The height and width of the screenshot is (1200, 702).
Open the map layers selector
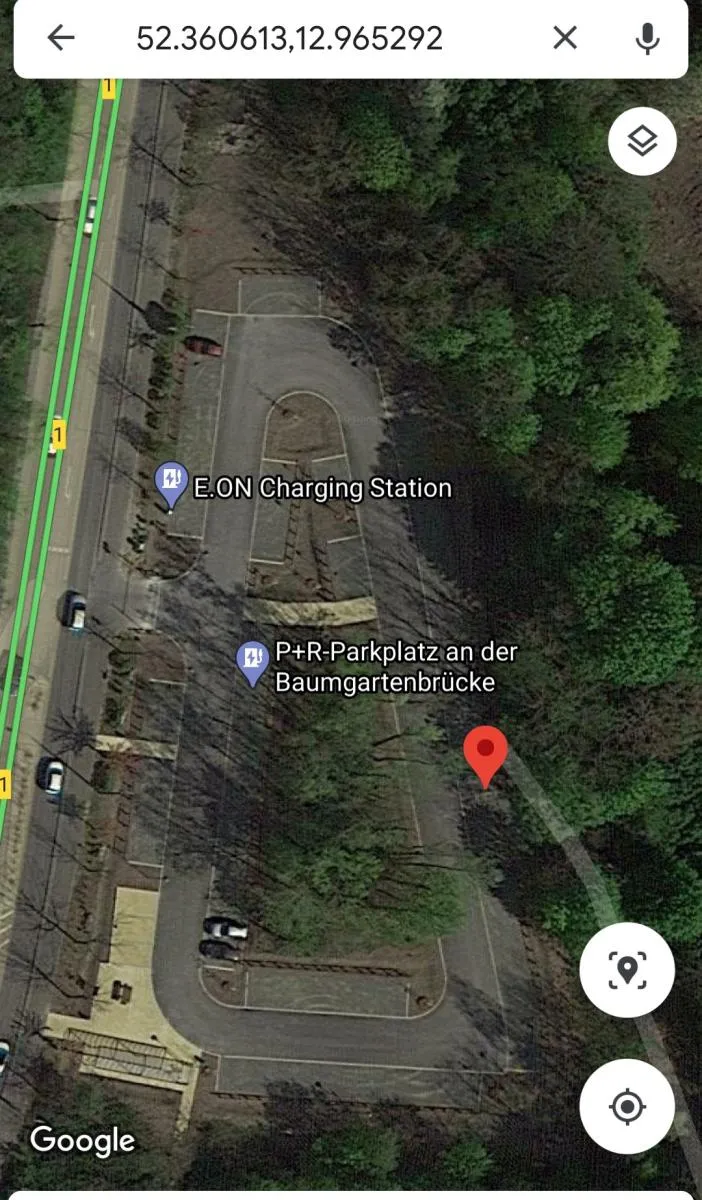(x=642, y=141)
